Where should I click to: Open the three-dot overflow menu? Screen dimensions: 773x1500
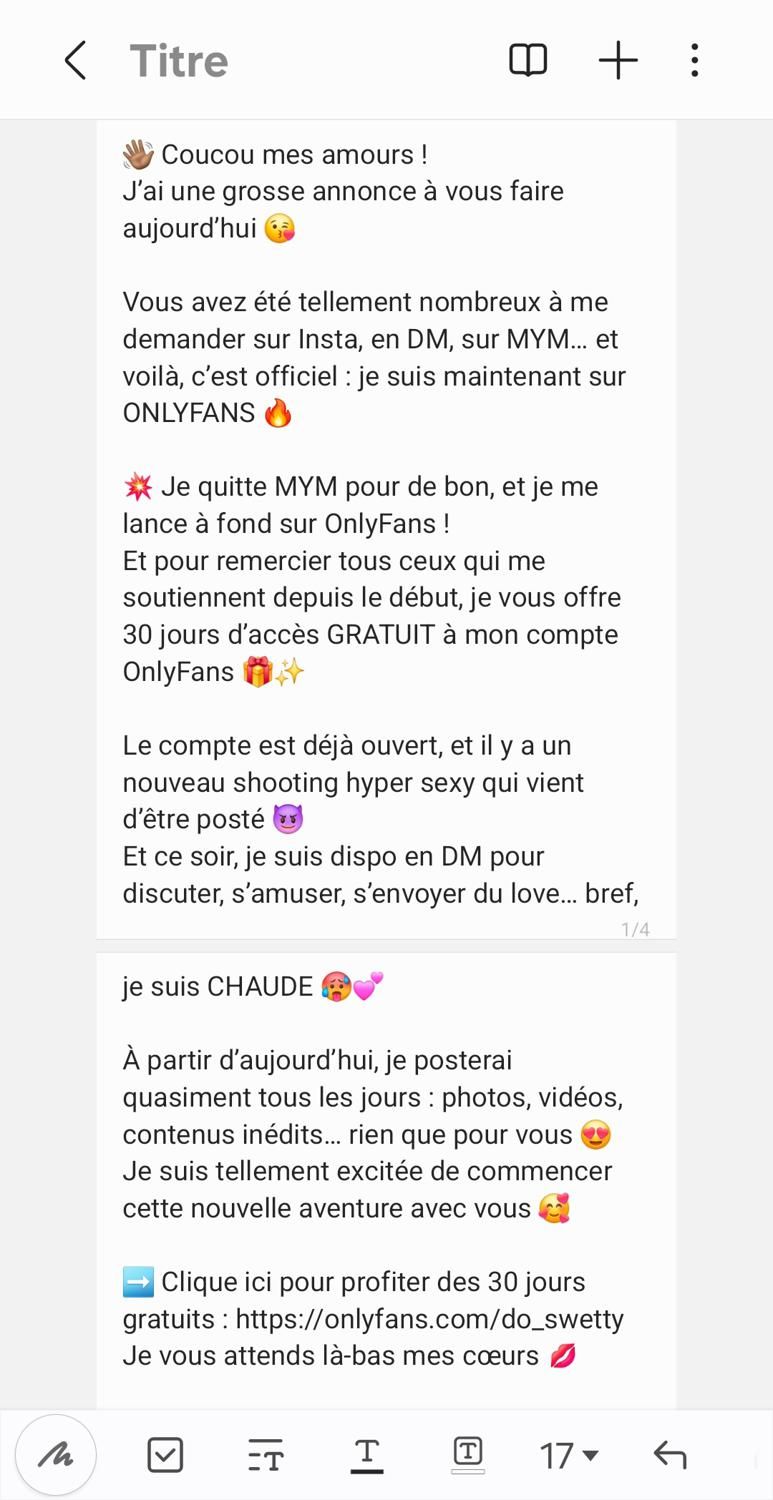[x=694, y=61]
